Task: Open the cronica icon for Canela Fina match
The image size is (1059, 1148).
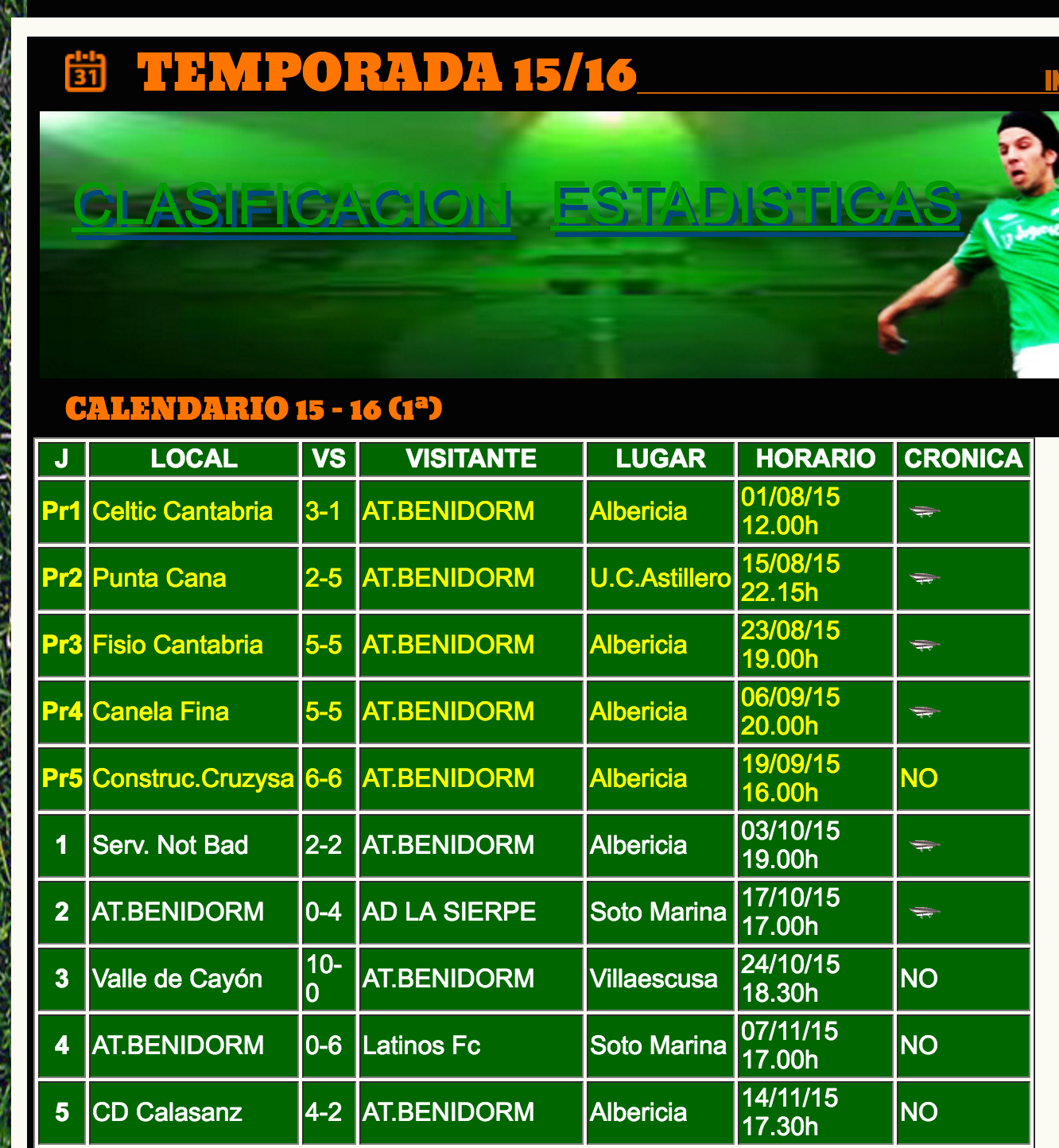Action: 924,712
